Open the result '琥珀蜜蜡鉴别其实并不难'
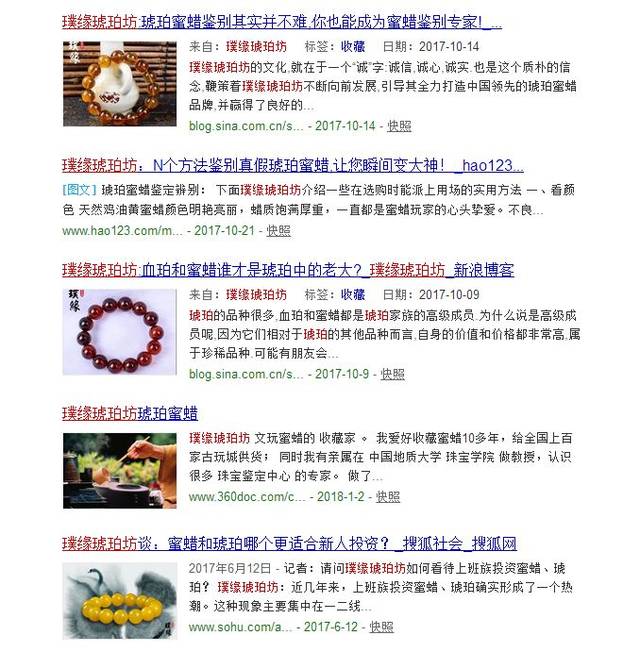Viewport: 640px width, 652px height. pos(280,21)
